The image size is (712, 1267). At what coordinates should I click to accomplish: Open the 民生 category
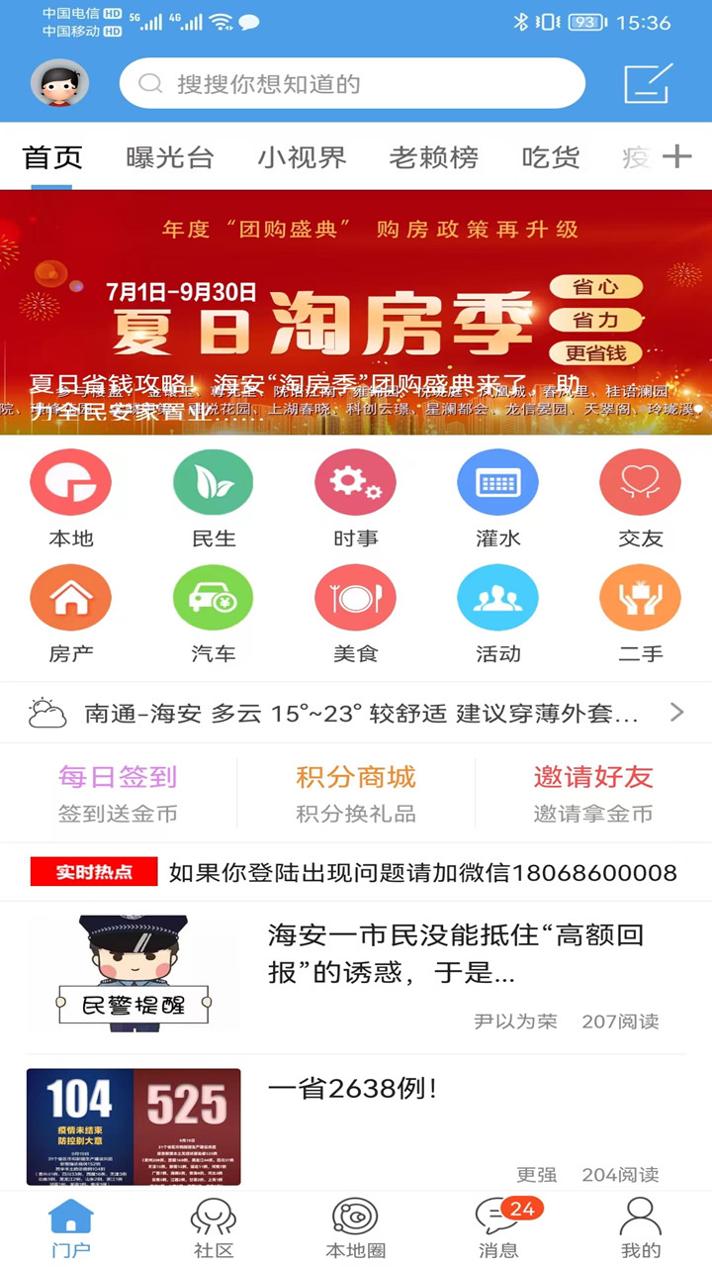point(213,498)
